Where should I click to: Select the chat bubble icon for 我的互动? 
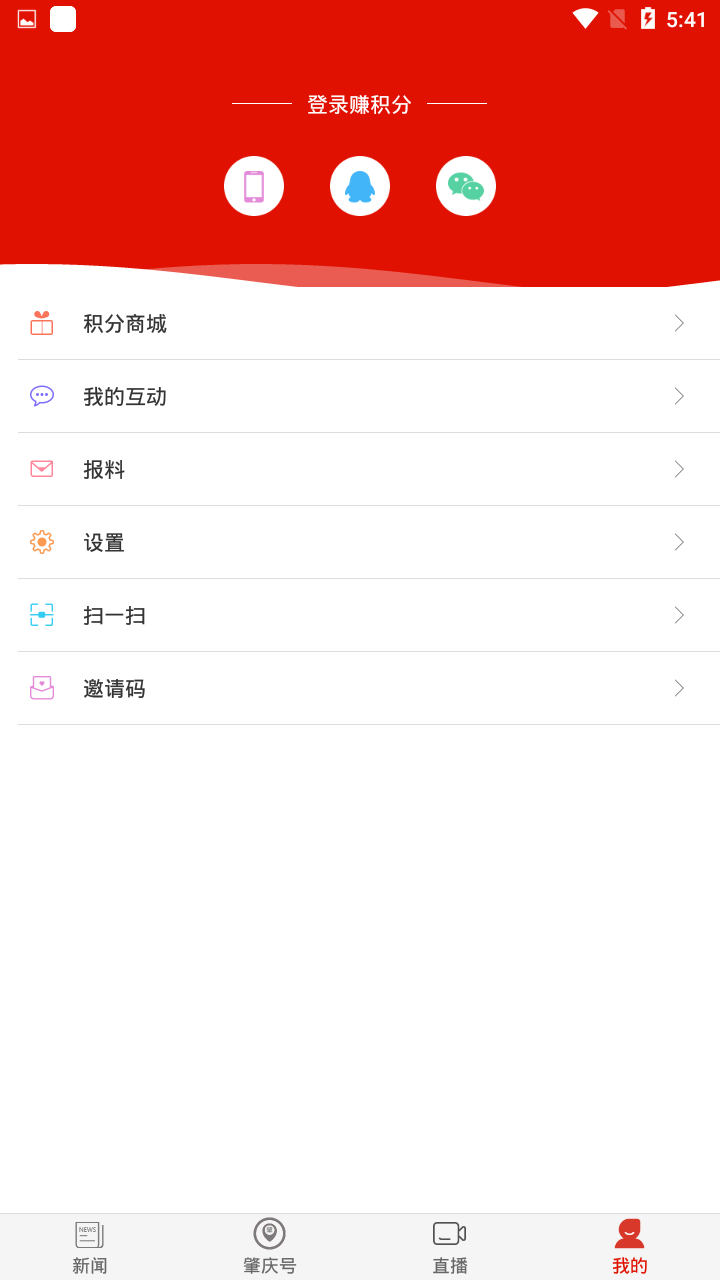pyautogui.click(x=41, y=395)
